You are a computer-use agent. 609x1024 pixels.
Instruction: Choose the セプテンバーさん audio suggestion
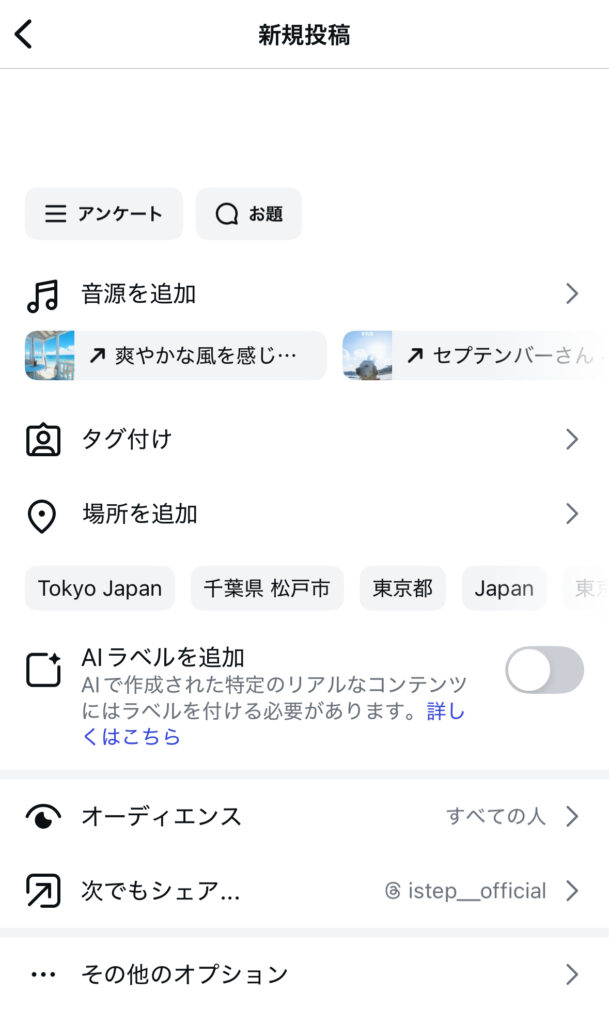(474, 355)
